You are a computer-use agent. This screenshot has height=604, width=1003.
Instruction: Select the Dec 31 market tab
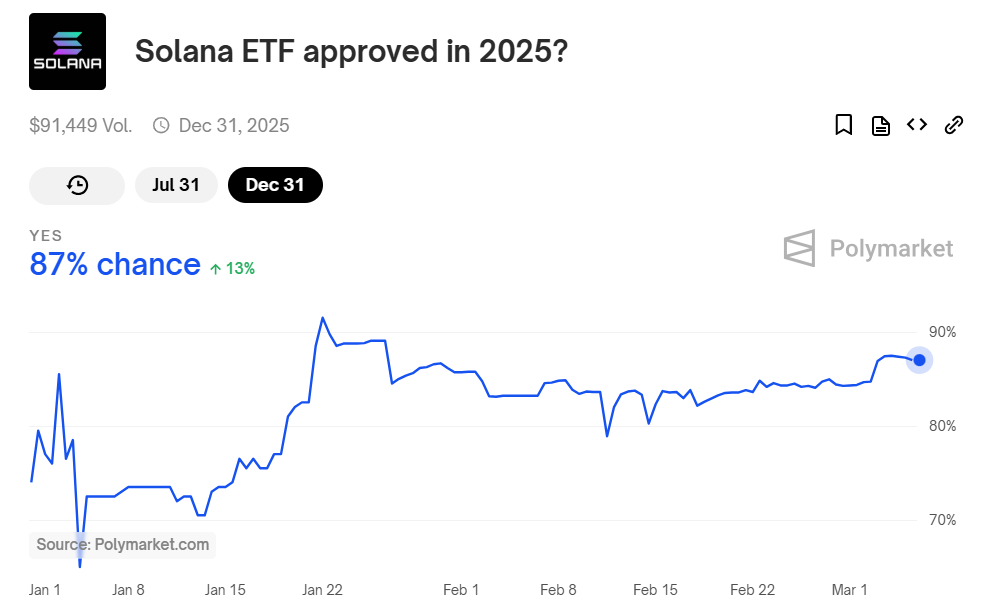coord(275,185)
